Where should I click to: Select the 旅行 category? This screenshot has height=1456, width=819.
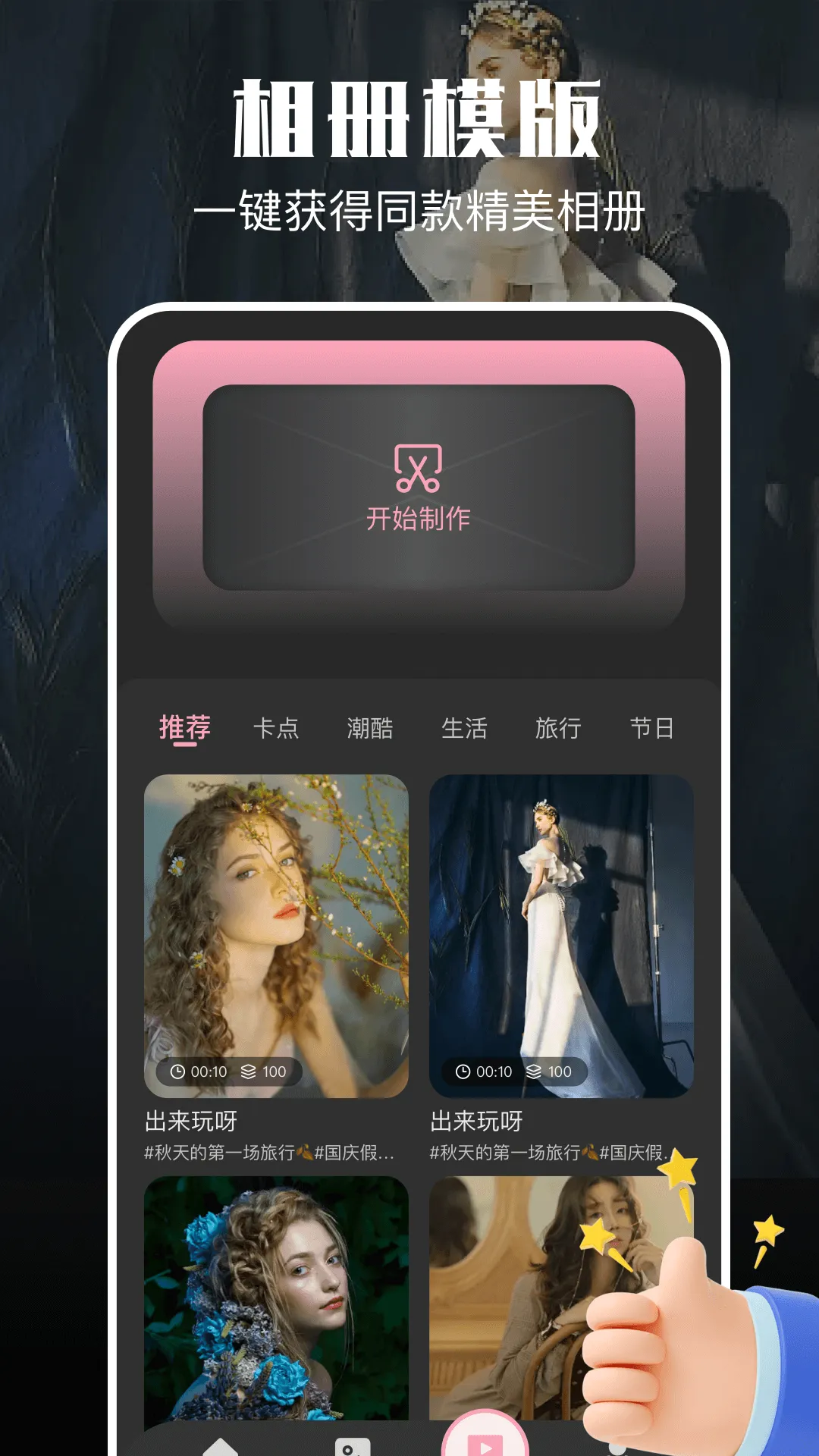point(559,727)
